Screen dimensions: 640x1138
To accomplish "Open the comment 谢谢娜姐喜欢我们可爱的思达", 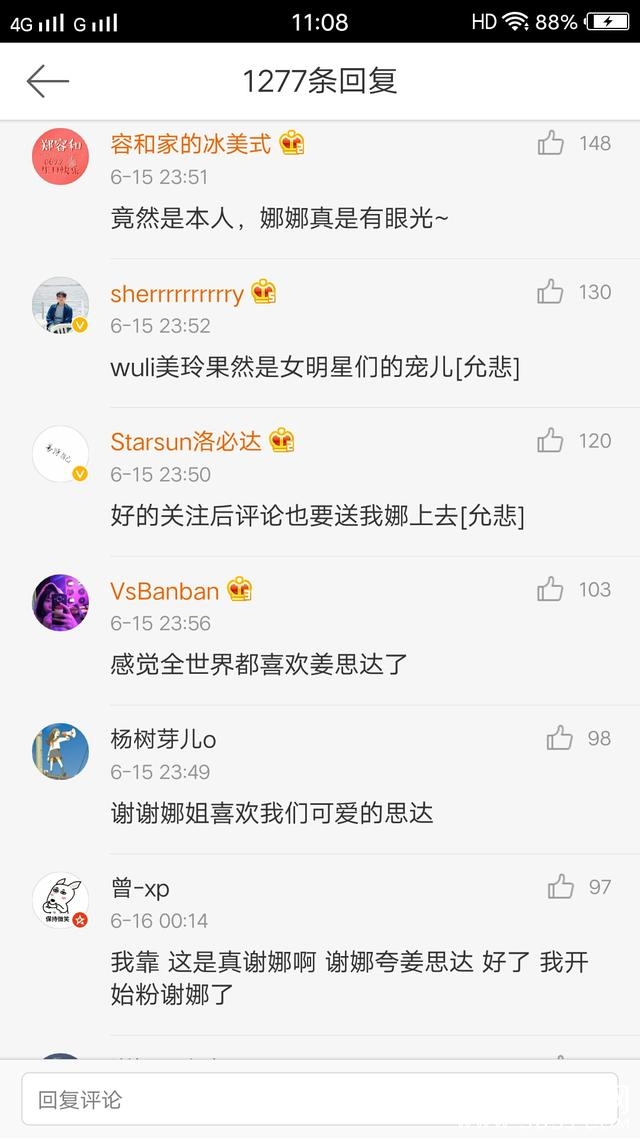I will 272,812.
